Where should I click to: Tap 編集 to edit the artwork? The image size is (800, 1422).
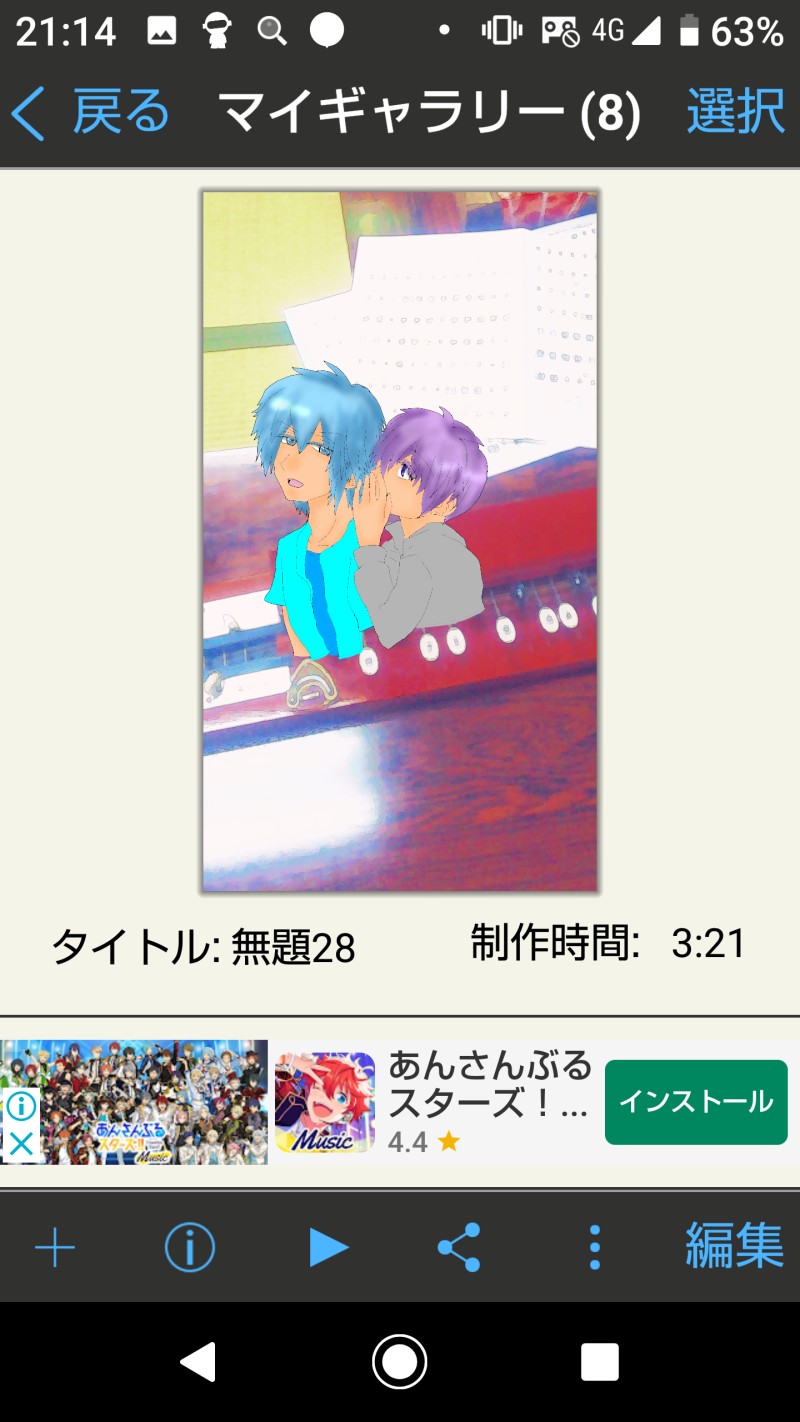[734, 1246]
